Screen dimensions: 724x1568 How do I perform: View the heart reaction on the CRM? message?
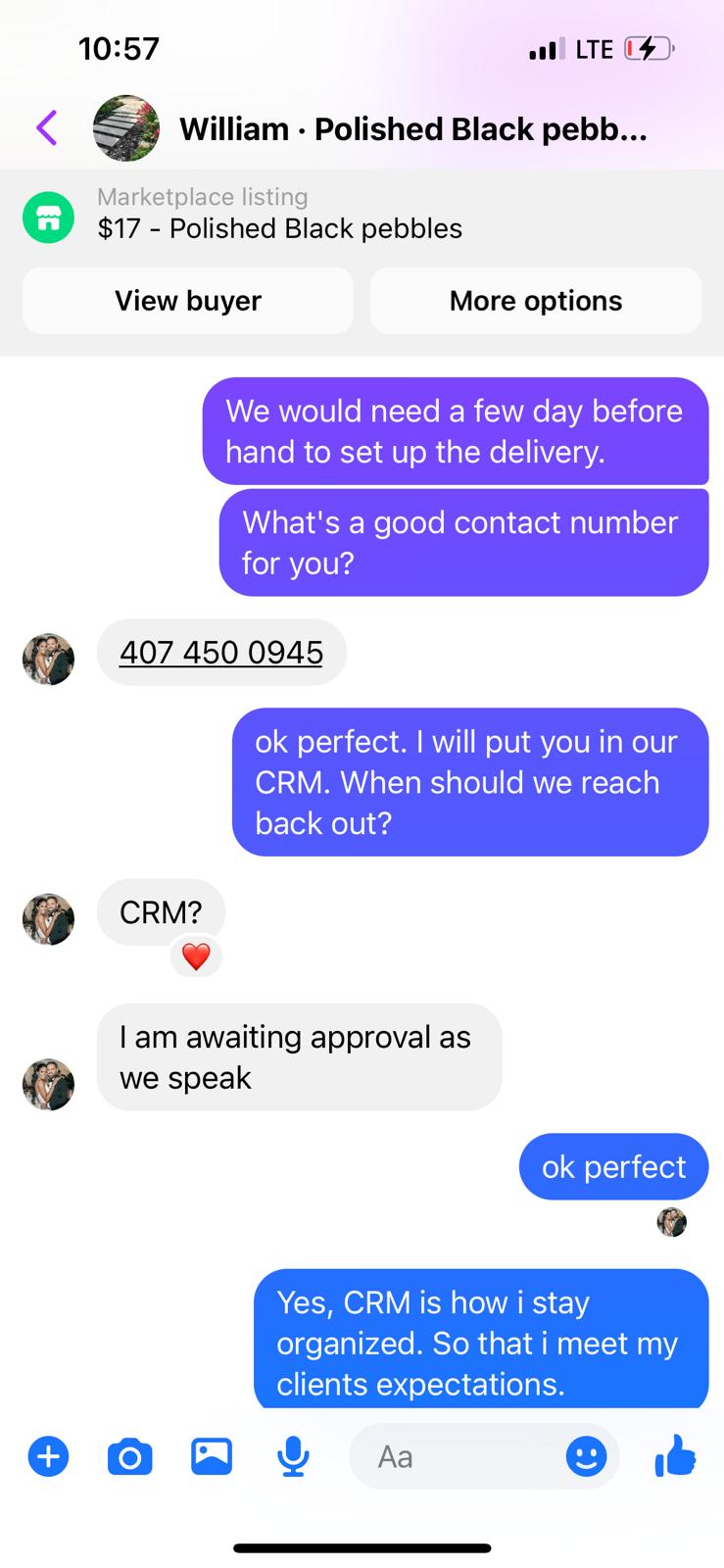(x=196, y=956)
